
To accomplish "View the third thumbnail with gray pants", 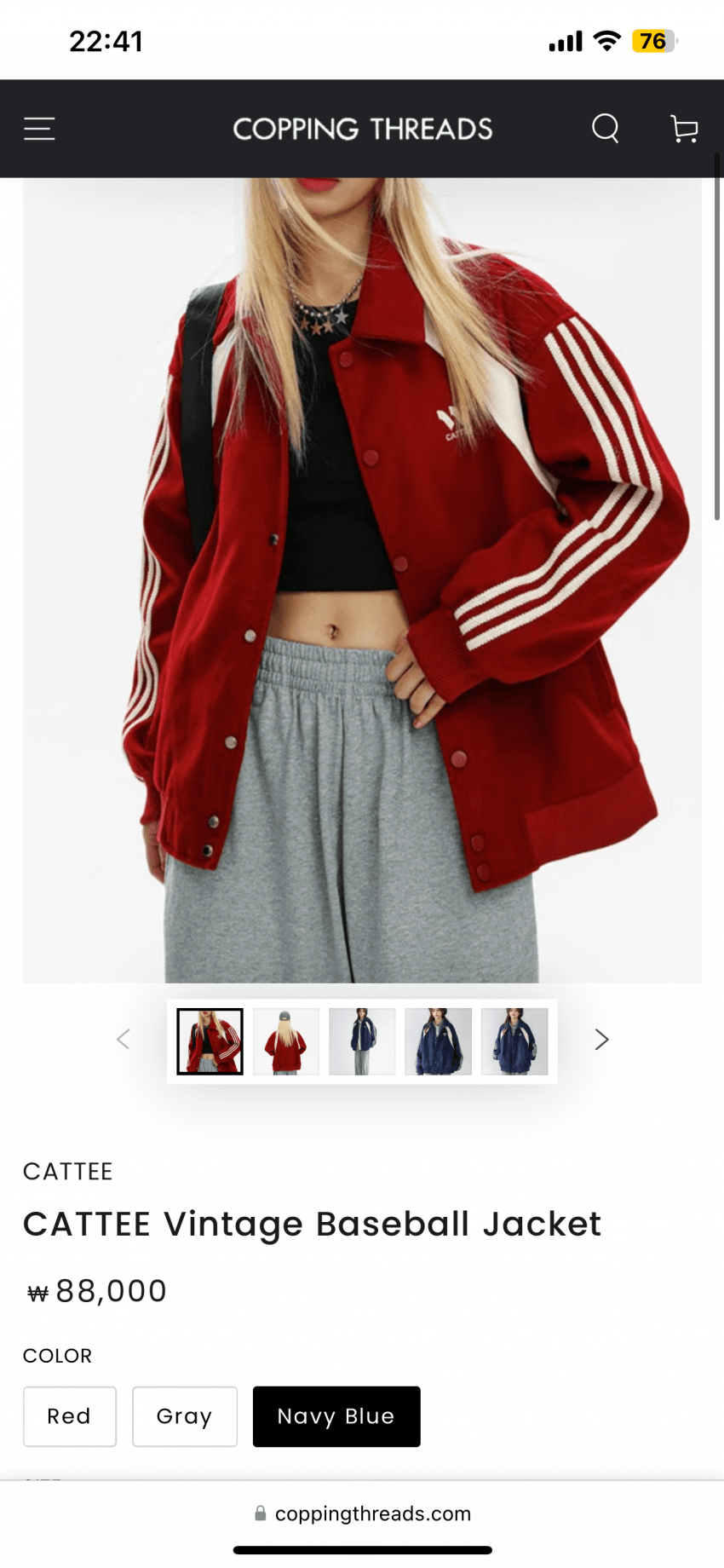I will pyautogui.click(x=362, y=1041).
